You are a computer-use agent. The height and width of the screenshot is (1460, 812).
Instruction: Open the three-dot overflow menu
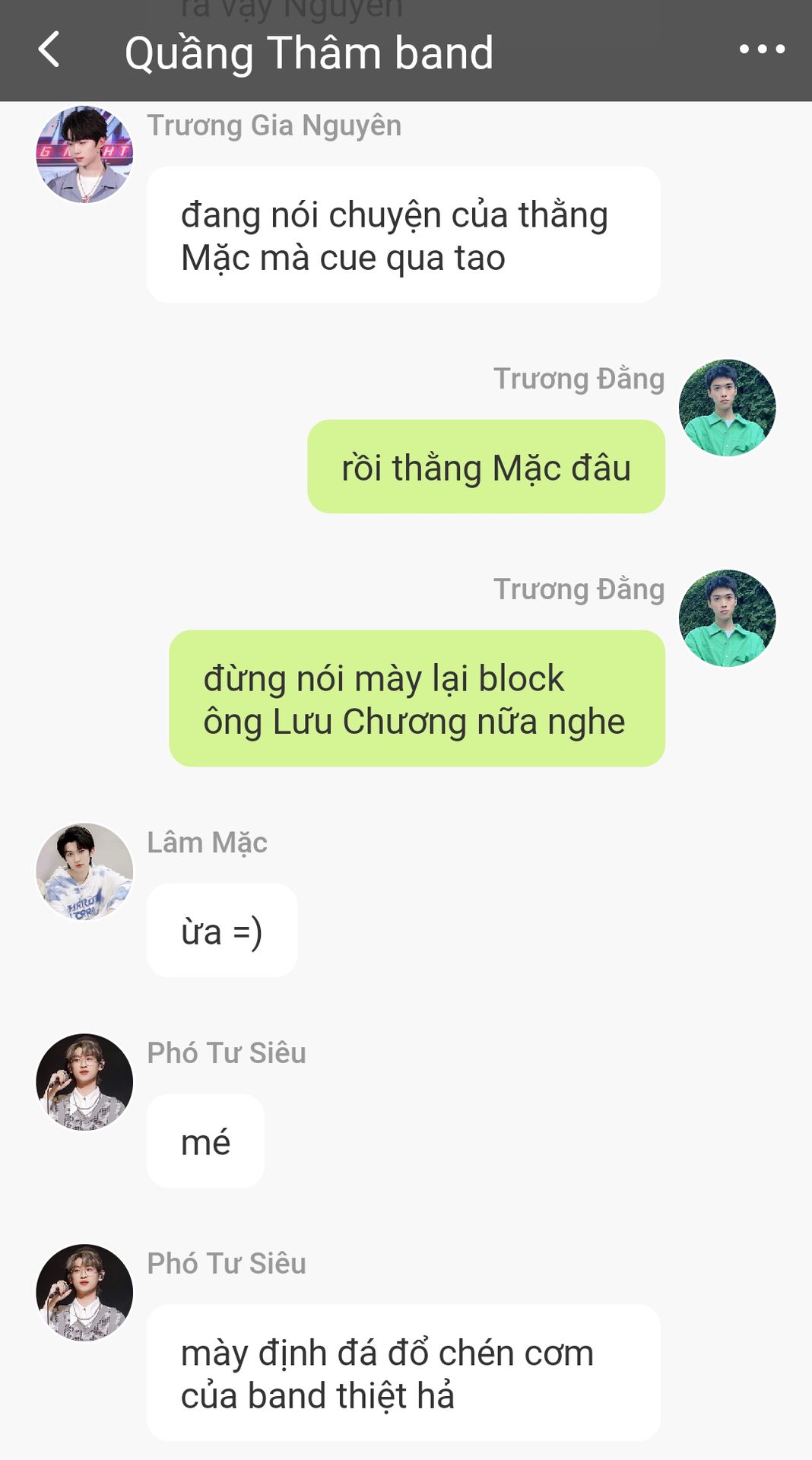coord(762,50)
